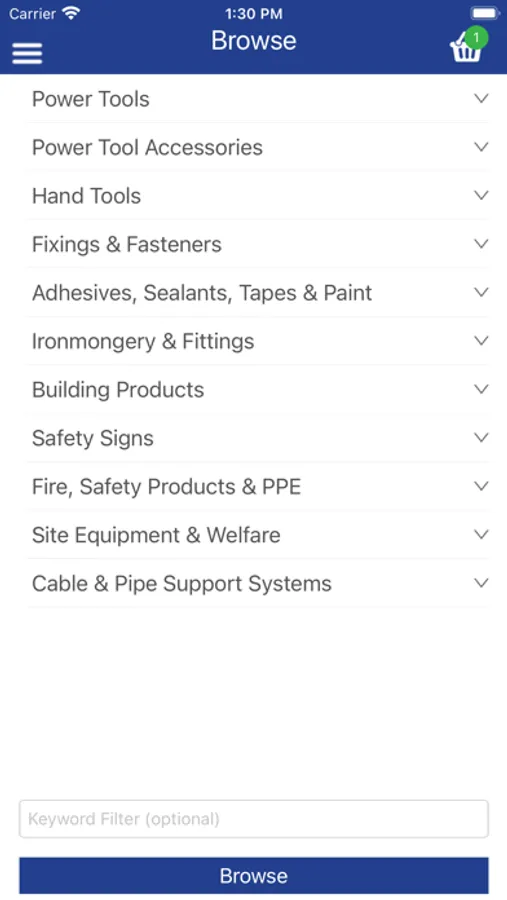Expand the Hand Tools category
Viewport: 507px width, 900px height.
pyautogui.click(x=258, y=196)
